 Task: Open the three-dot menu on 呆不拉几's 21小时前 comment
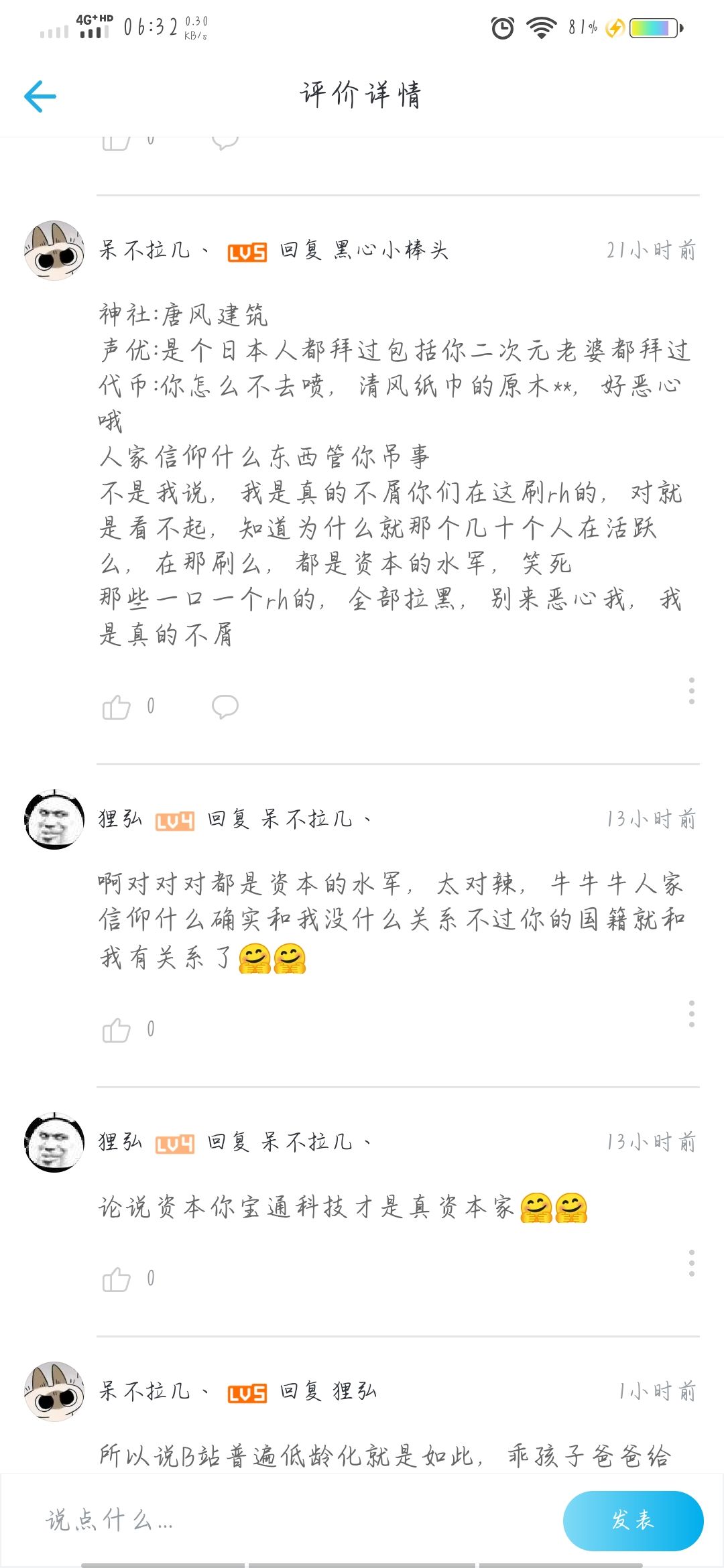[691, 691]
